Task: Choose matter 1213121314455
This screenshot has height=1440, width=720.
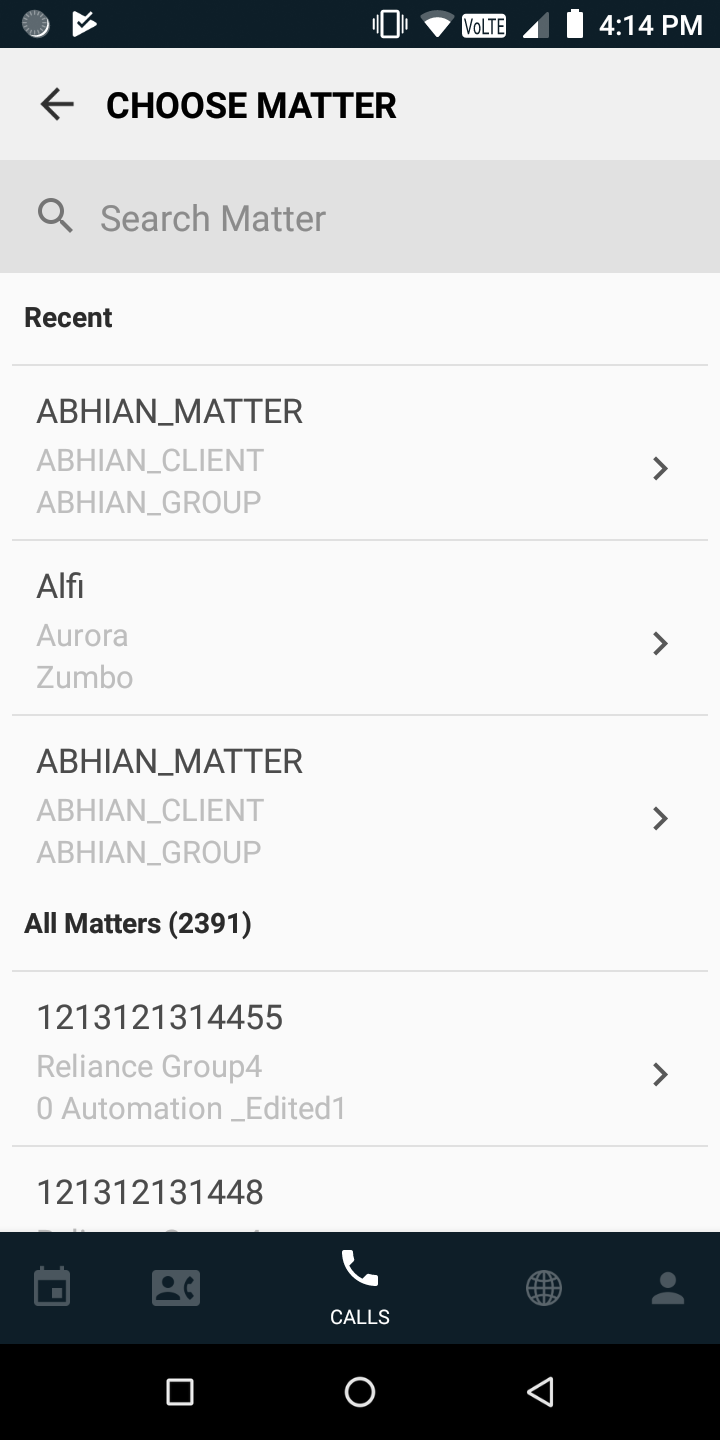Action: point(360,1060)
